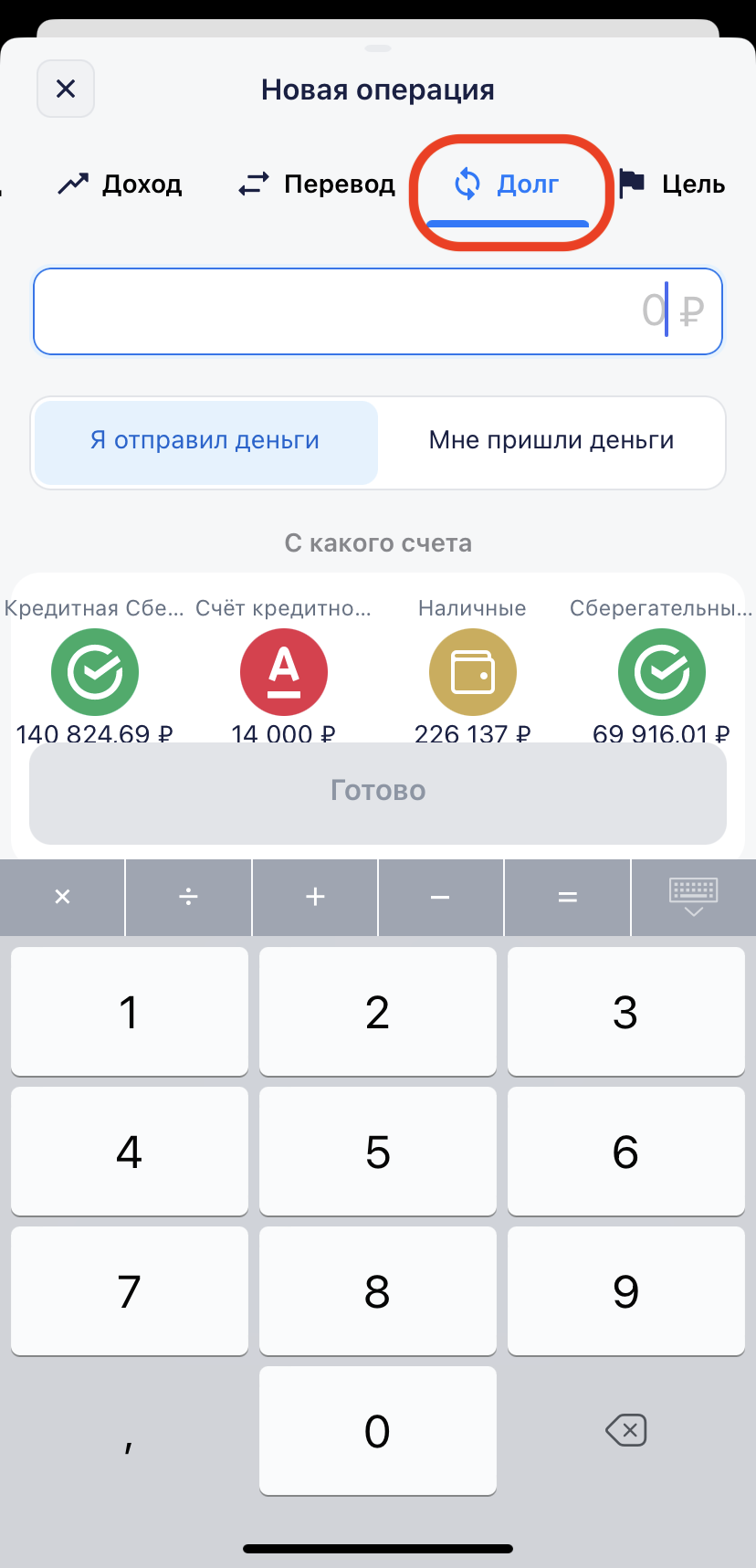Tap the divide operator key
Image resolution: width=756 pixels, height=1568 pixels.
click(x=188, y=897)
